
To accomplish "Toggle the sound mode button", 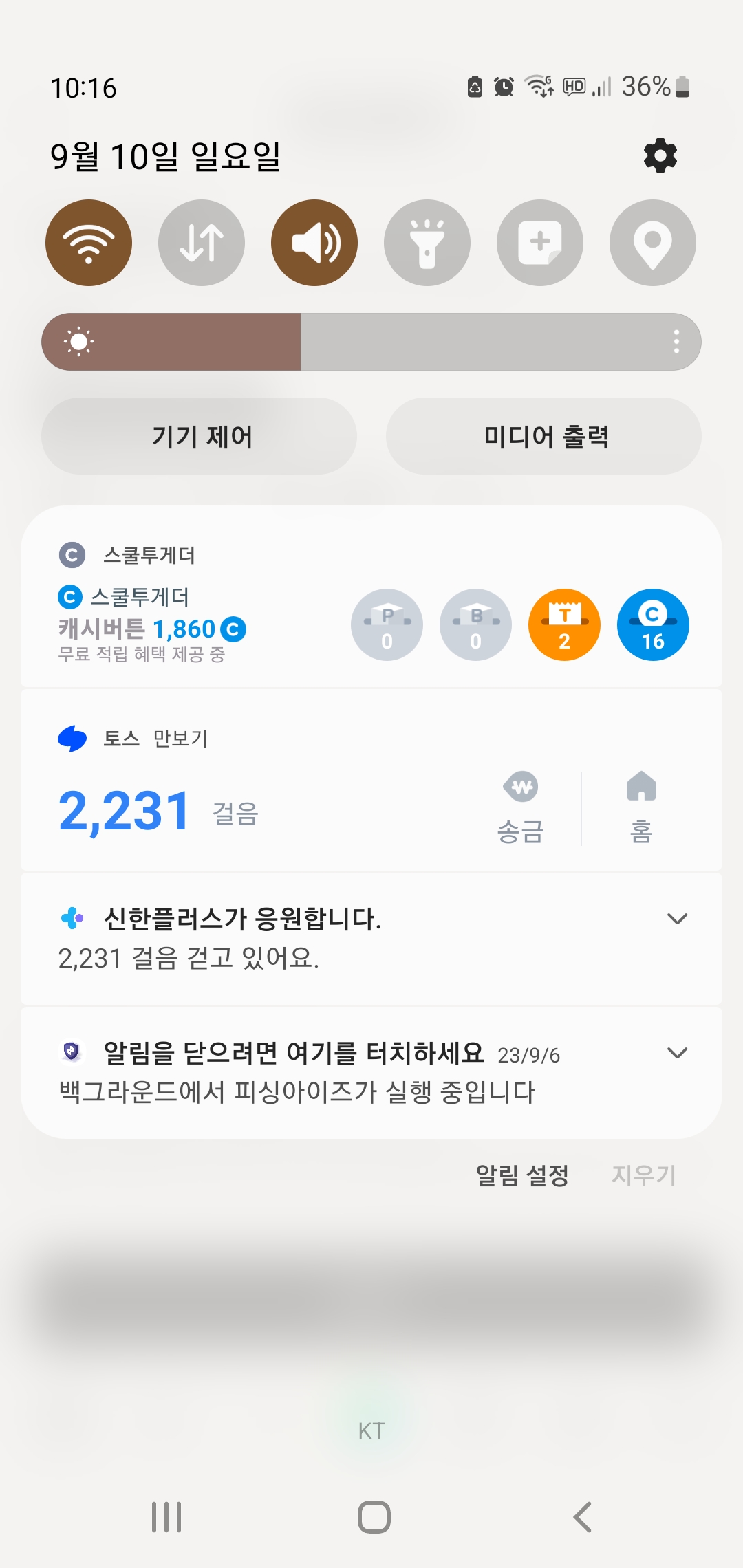I will click(x=314, y=243).
